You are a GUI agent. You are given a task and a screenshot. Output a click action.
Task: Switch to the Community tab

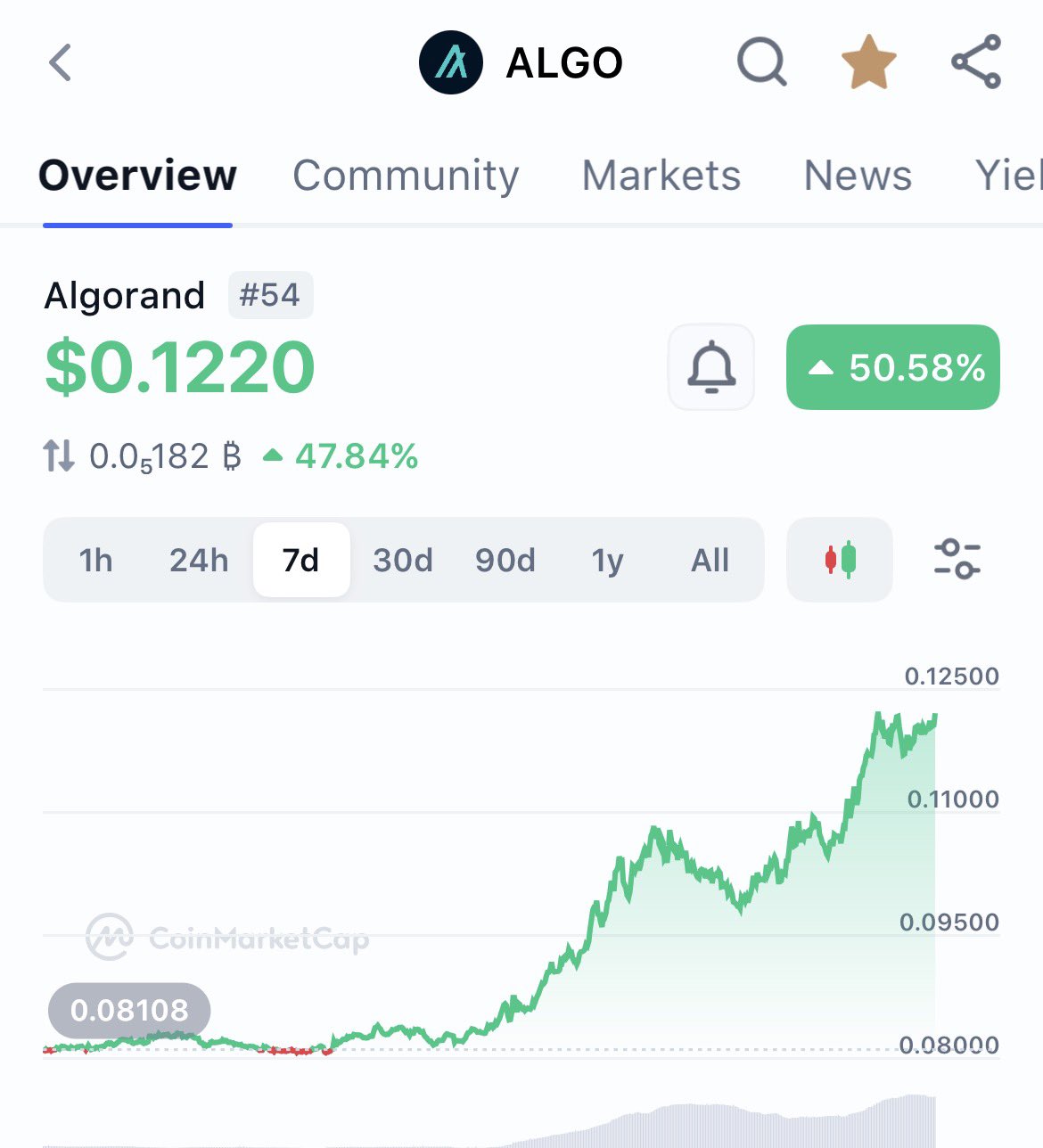click(x=406, y=176)
